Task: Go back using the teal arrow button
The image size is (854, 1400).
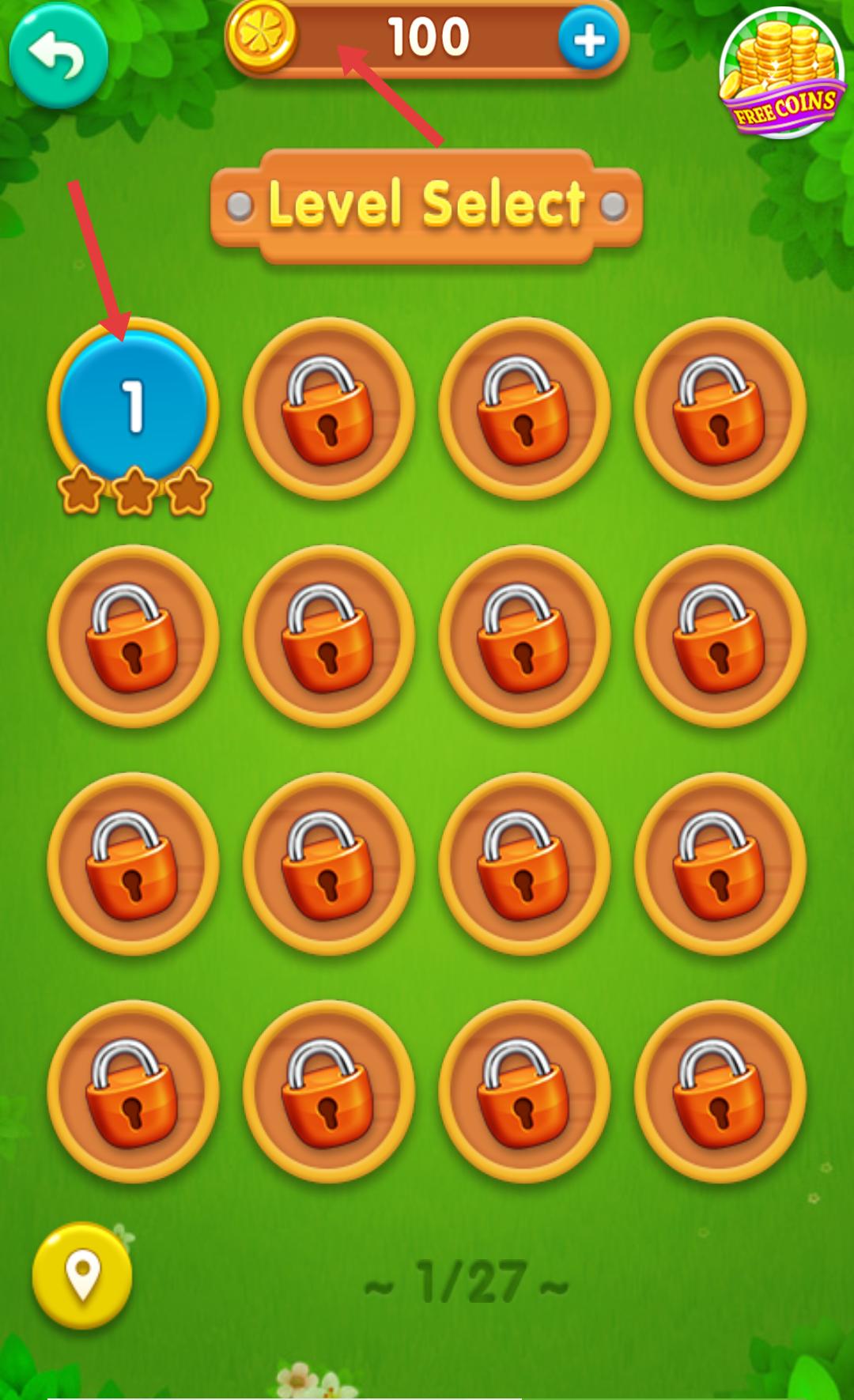Action: click(x=58, y=56)
